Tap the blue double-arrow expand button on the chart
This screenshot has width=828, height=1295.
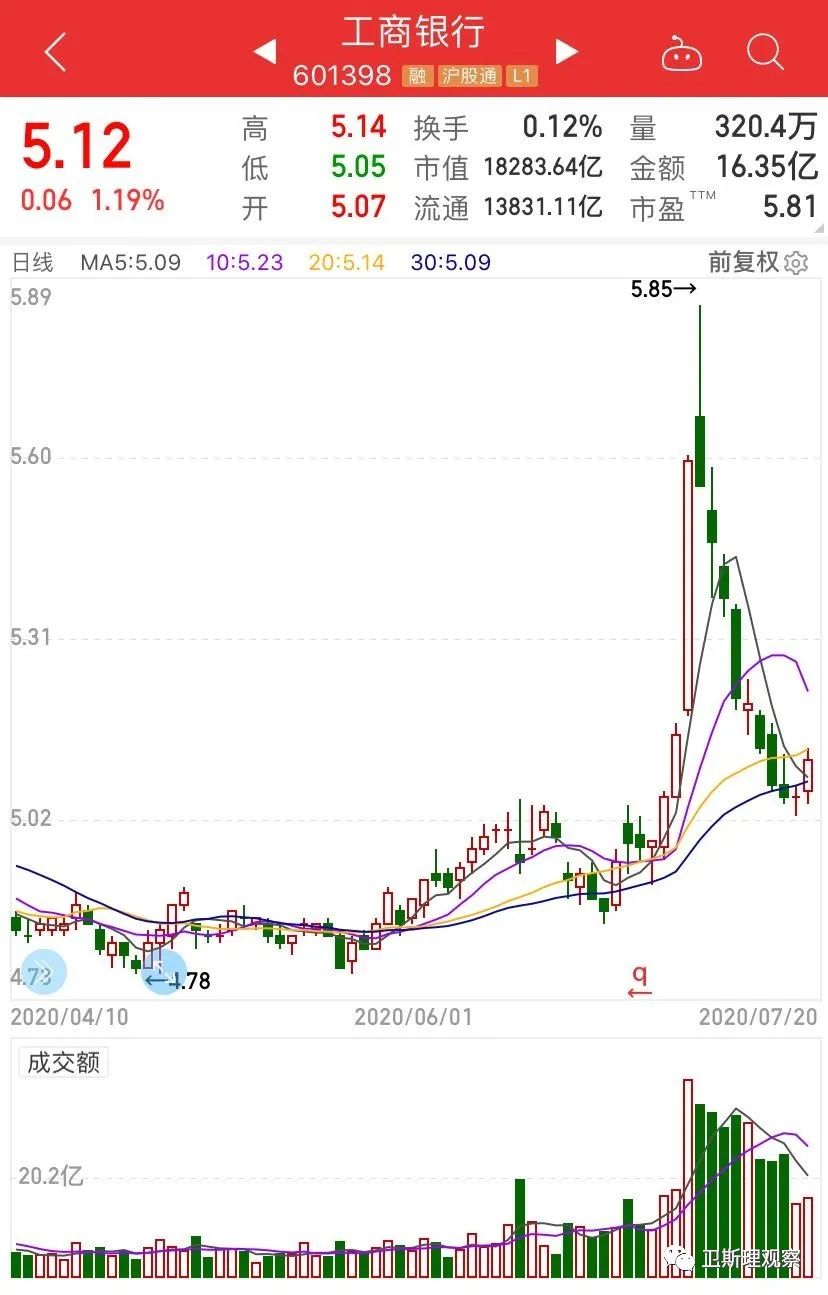(x=43, y=971)
